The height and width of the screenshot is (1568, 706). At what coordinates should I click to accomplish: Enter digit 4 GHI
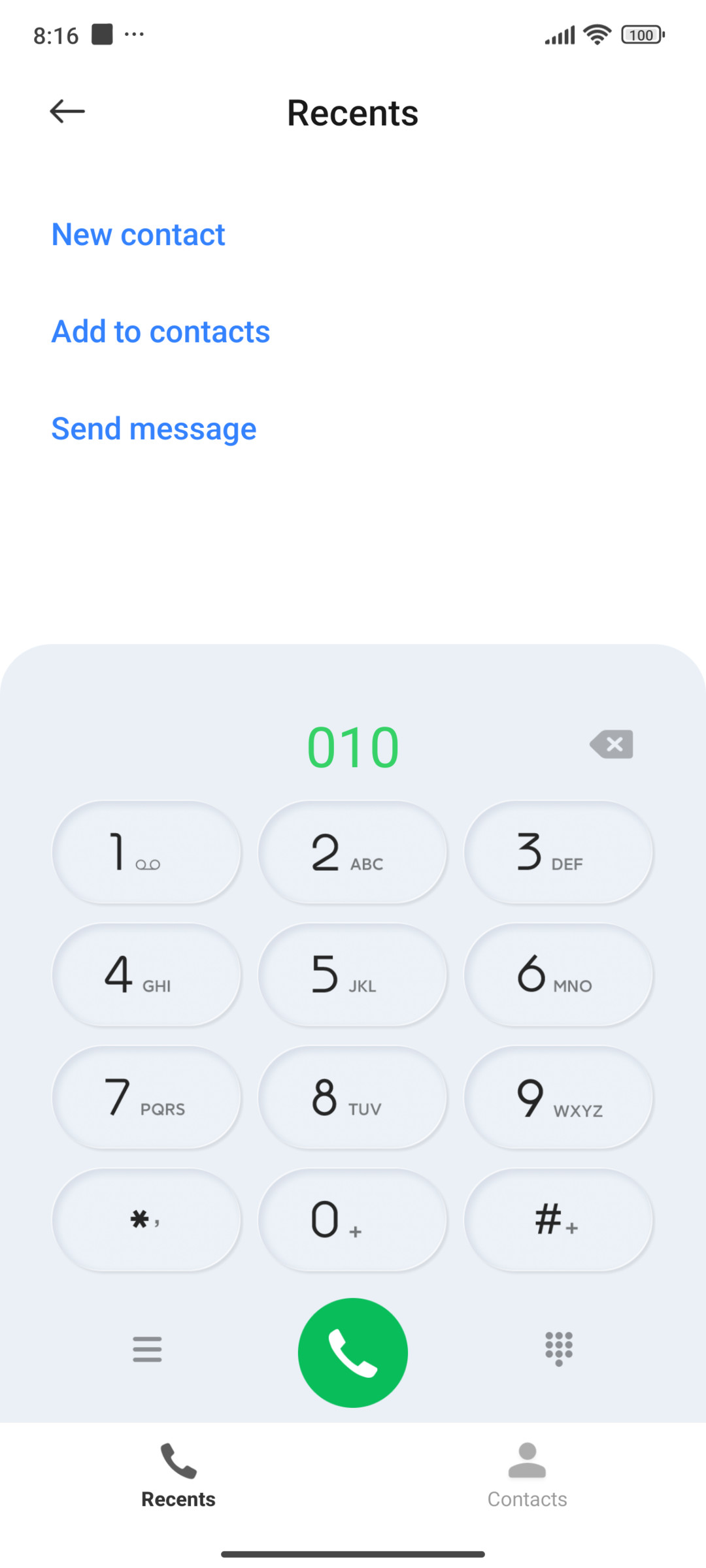(146, 974)
